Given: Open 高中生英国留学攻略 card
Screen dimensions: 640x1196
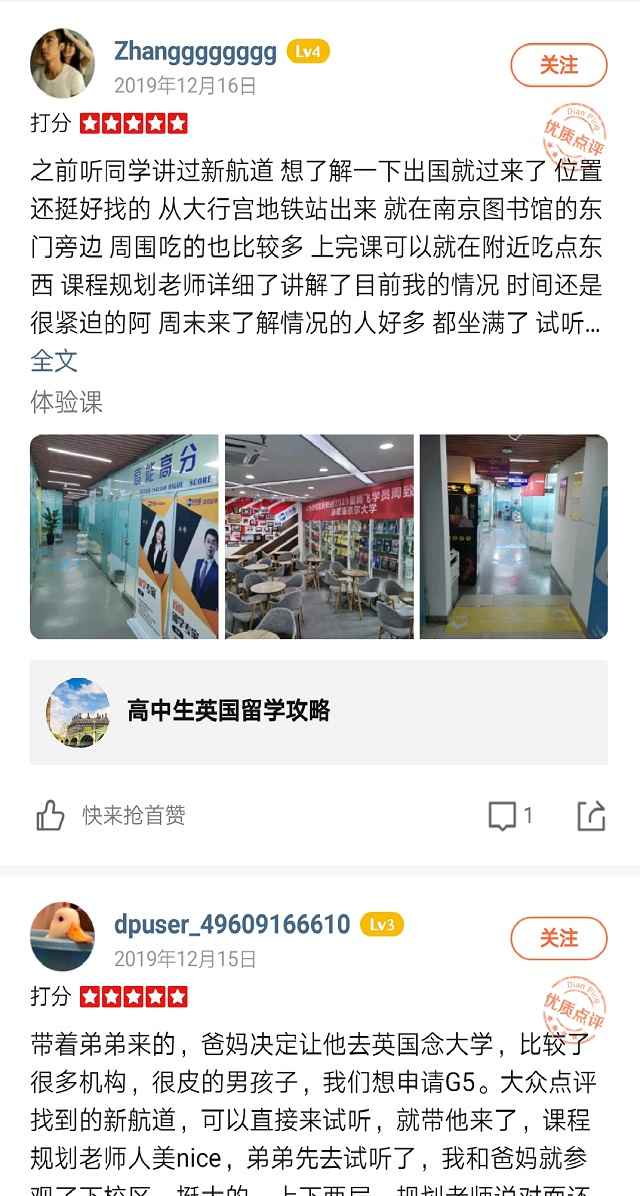Looking at the screenshot, I should (318, 712).
